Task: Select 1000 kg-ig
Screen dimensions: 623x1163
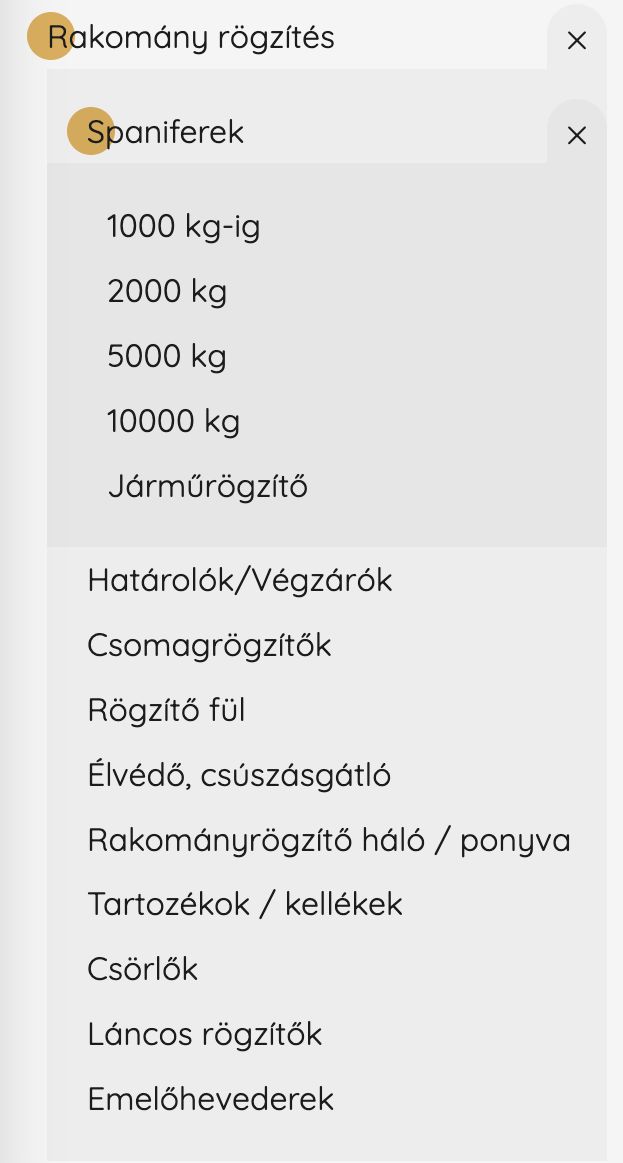Action: 183,227
